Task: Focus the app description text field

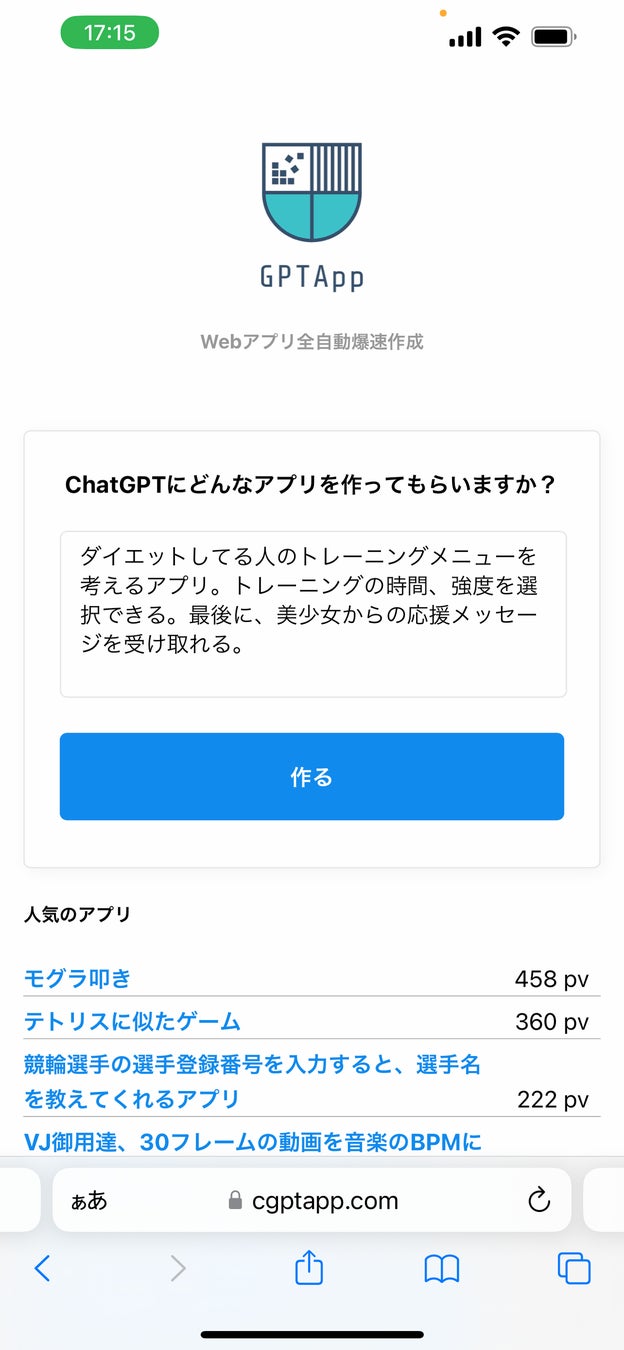Action: pos(312,613)
